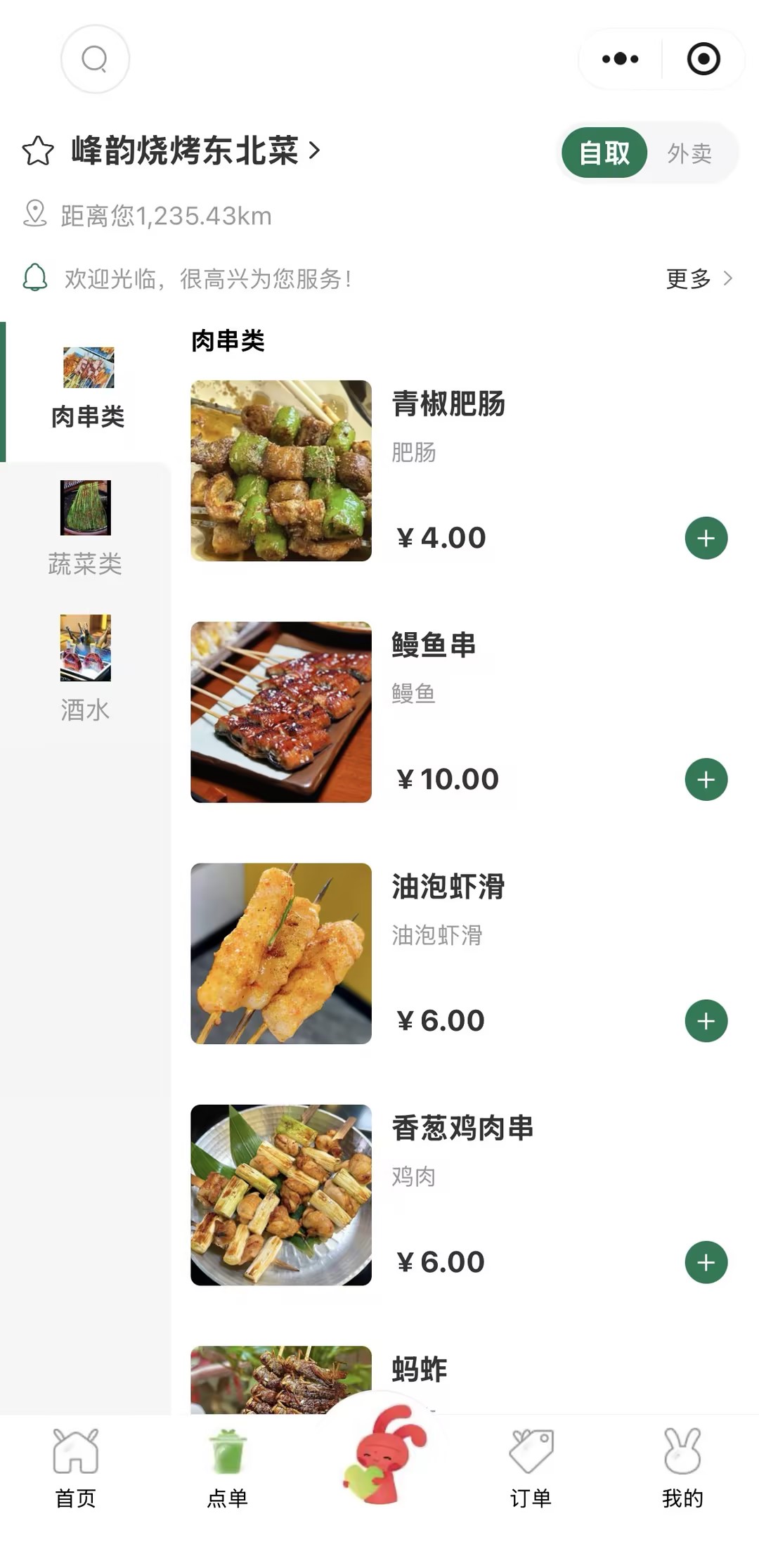Open the 酒水 drinks category
This screenshot has height=1568, width=759.
coord(85,669)
